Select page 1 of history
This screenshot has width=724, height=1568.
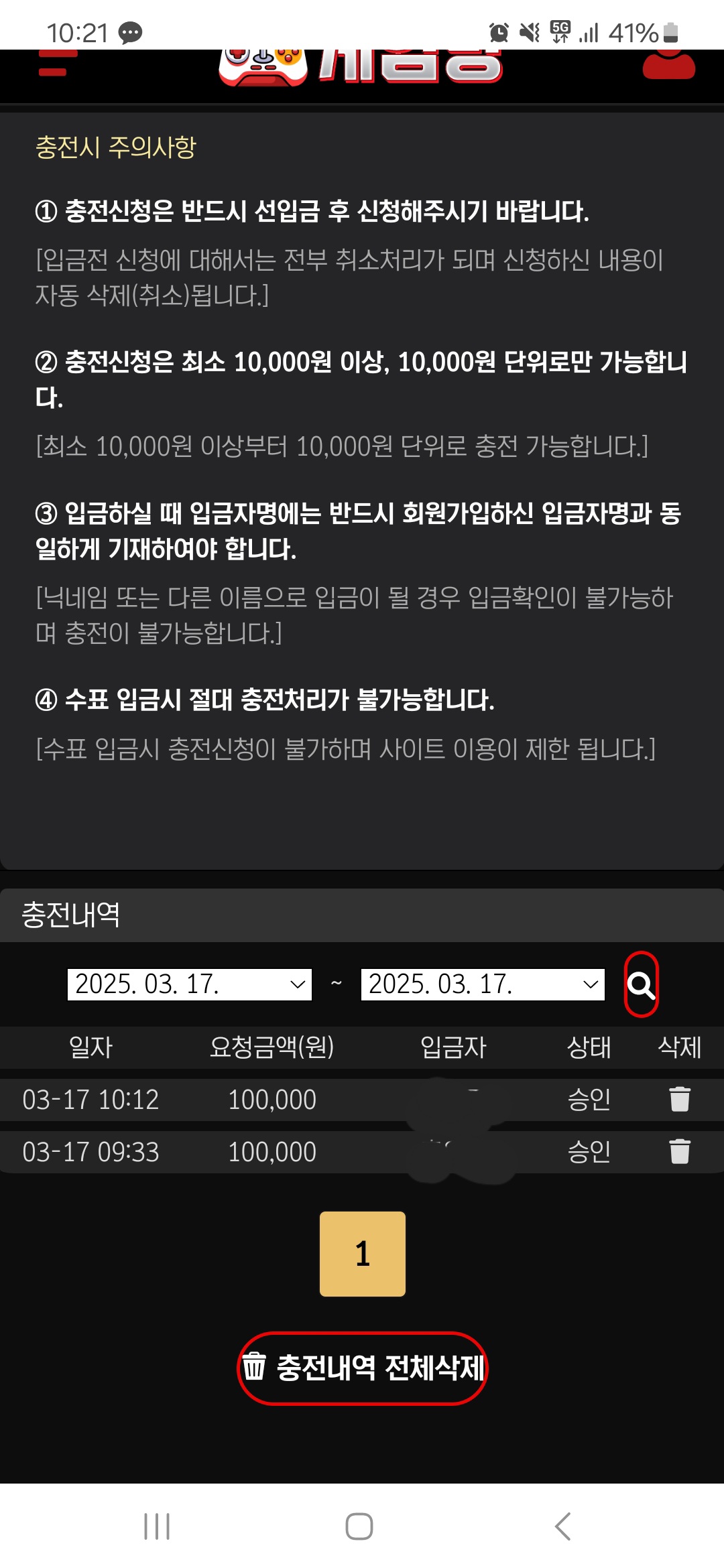[362, 1253]
